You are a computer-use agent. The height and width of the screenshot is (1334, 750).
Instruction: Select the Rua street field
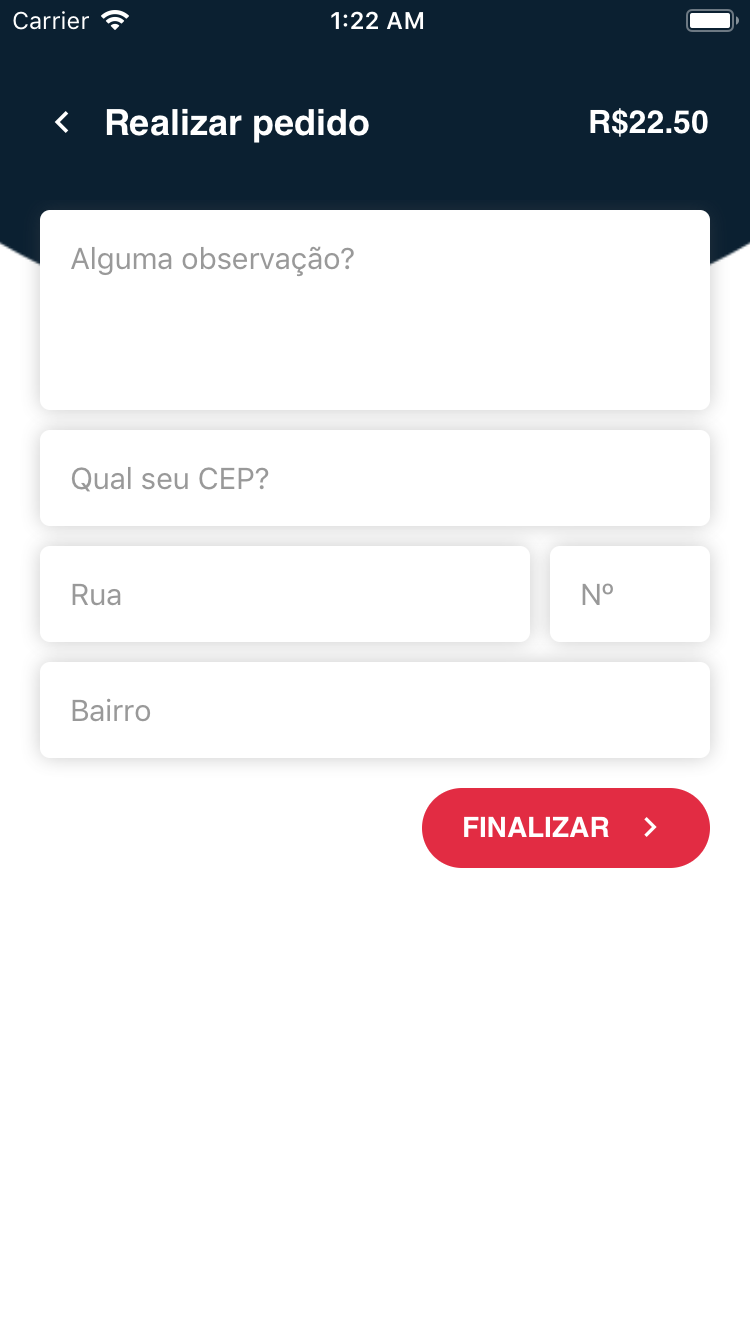click(285, 594)
